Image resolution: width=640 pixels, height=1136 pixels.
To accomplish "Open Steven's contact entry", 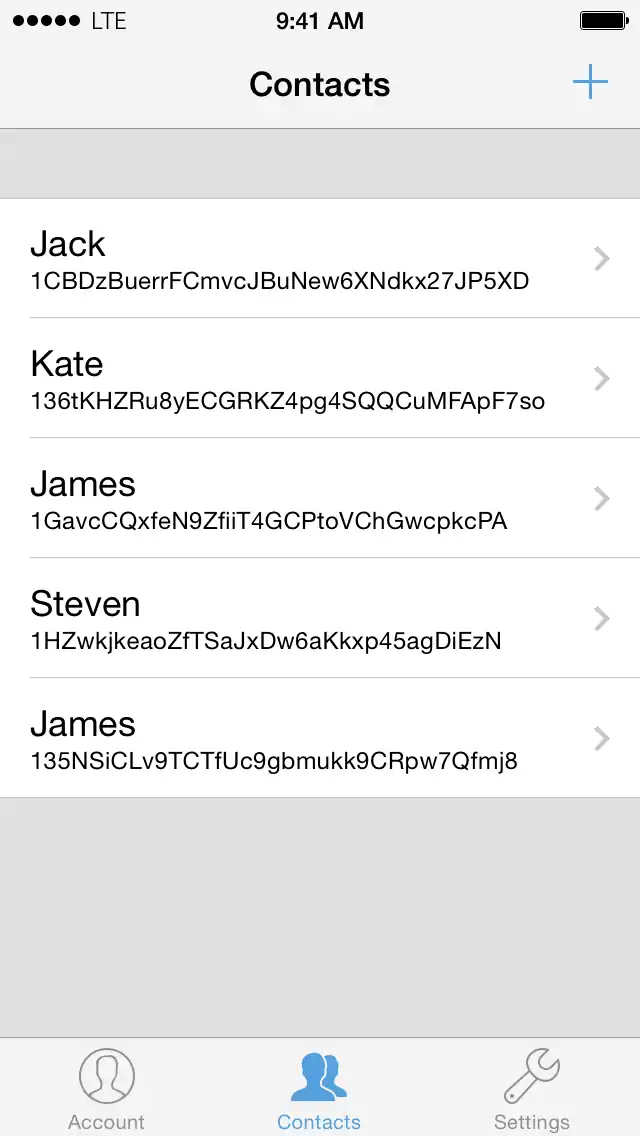I will click(x=320, y=619).
